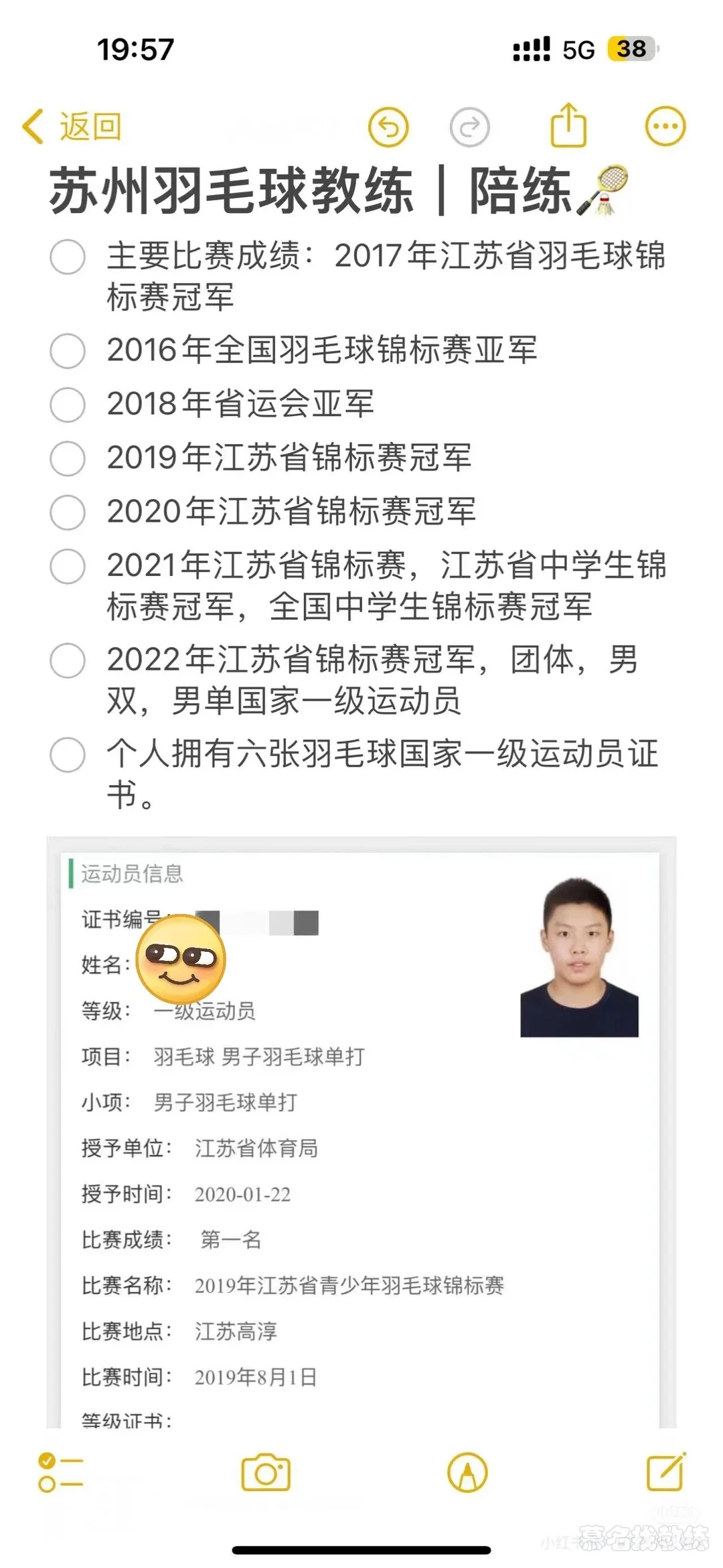Go back to the notes list
This screenshot has height=1568, width=723.
(72, 127)
